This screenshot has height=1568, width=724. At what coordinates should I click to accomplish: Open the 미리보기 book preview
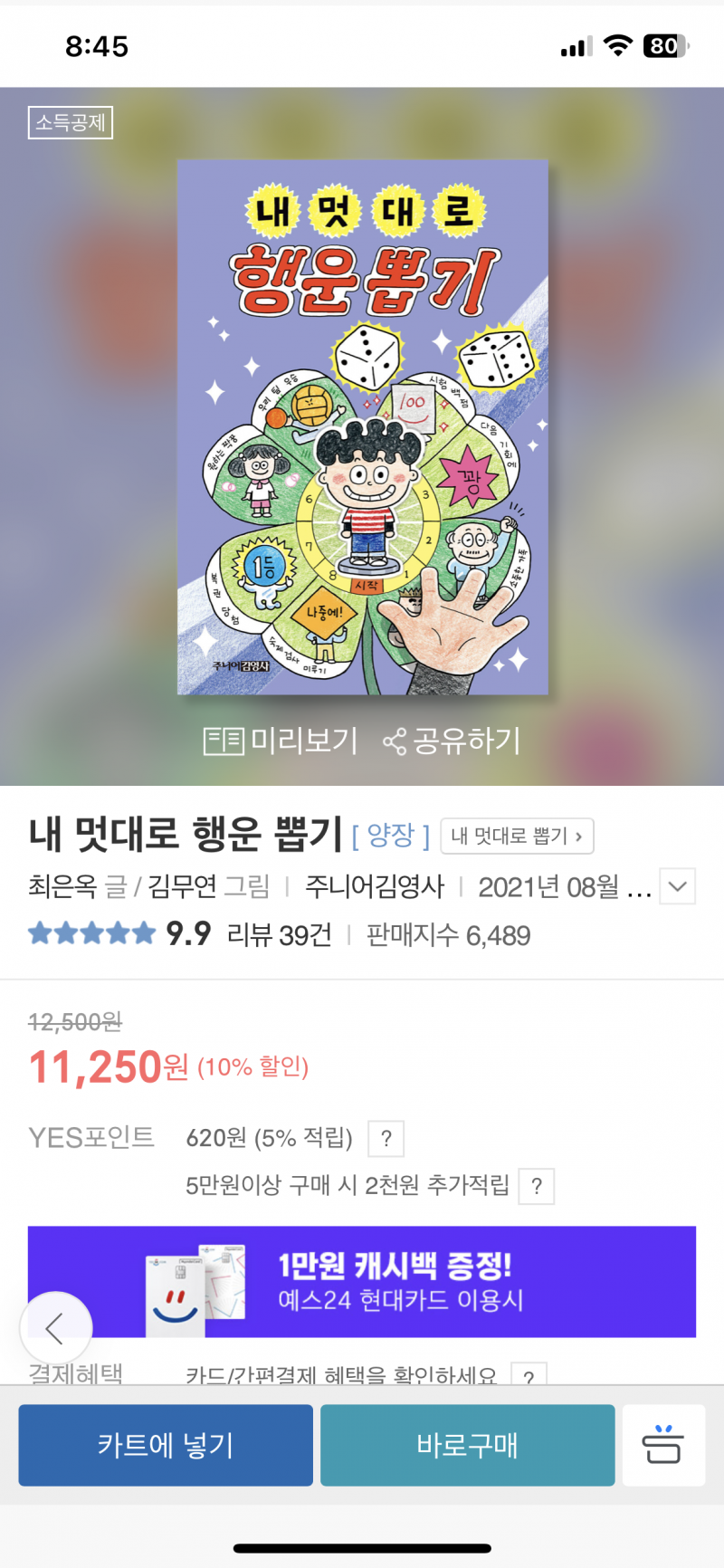[x=281, y=741]
